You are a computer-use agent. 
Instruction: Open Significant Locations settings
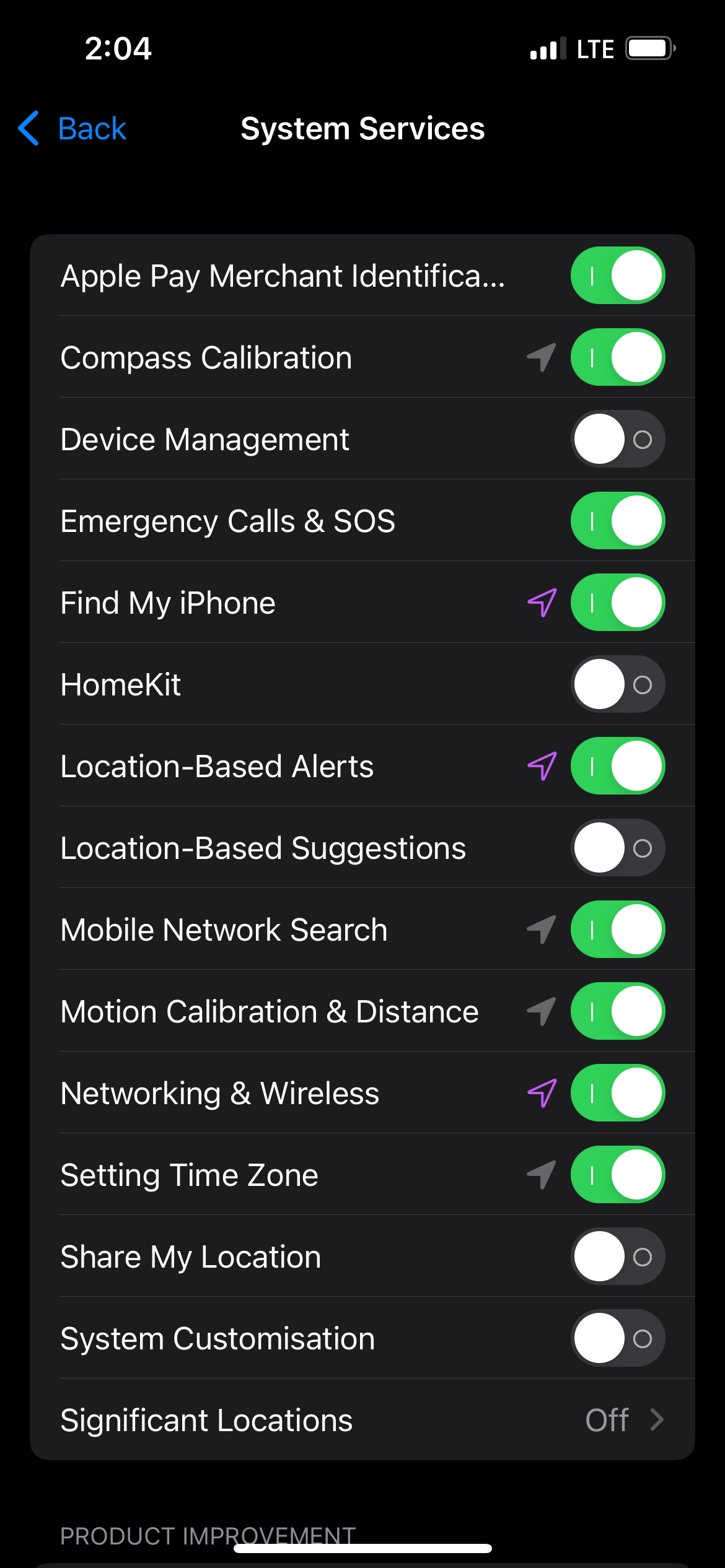(362, 1419)
